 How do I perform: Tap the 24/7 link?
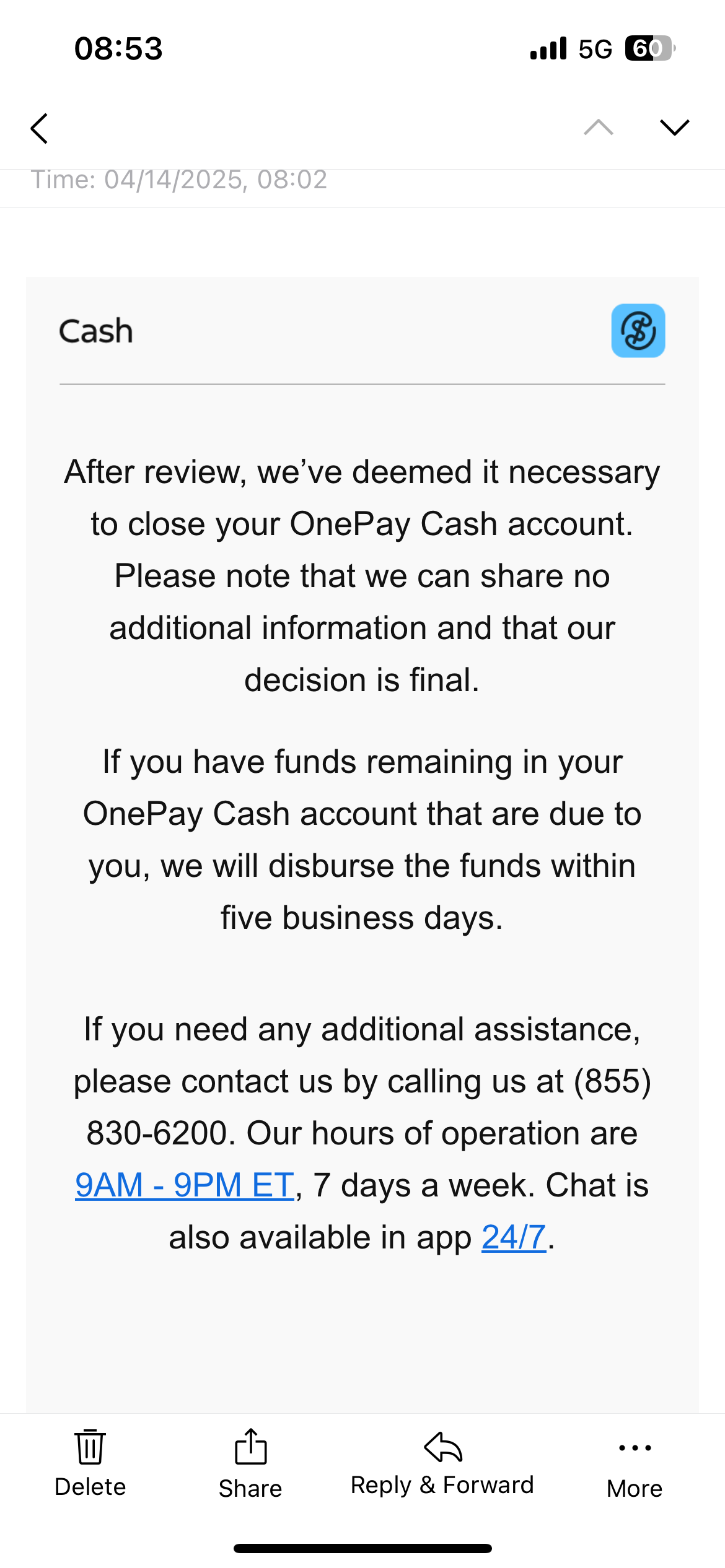514,1238
